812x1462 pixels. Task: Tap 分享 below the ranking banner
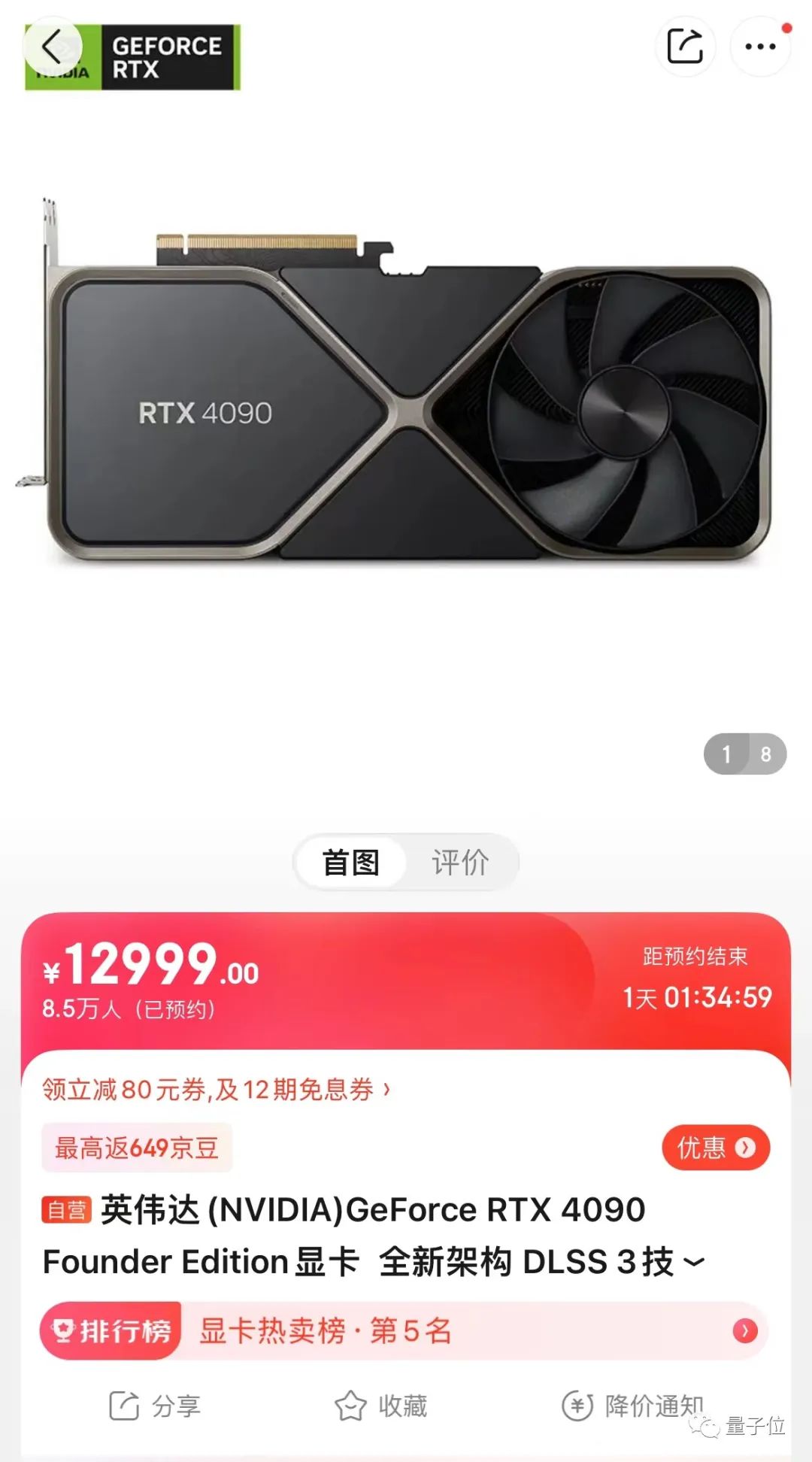(156, 1405)
